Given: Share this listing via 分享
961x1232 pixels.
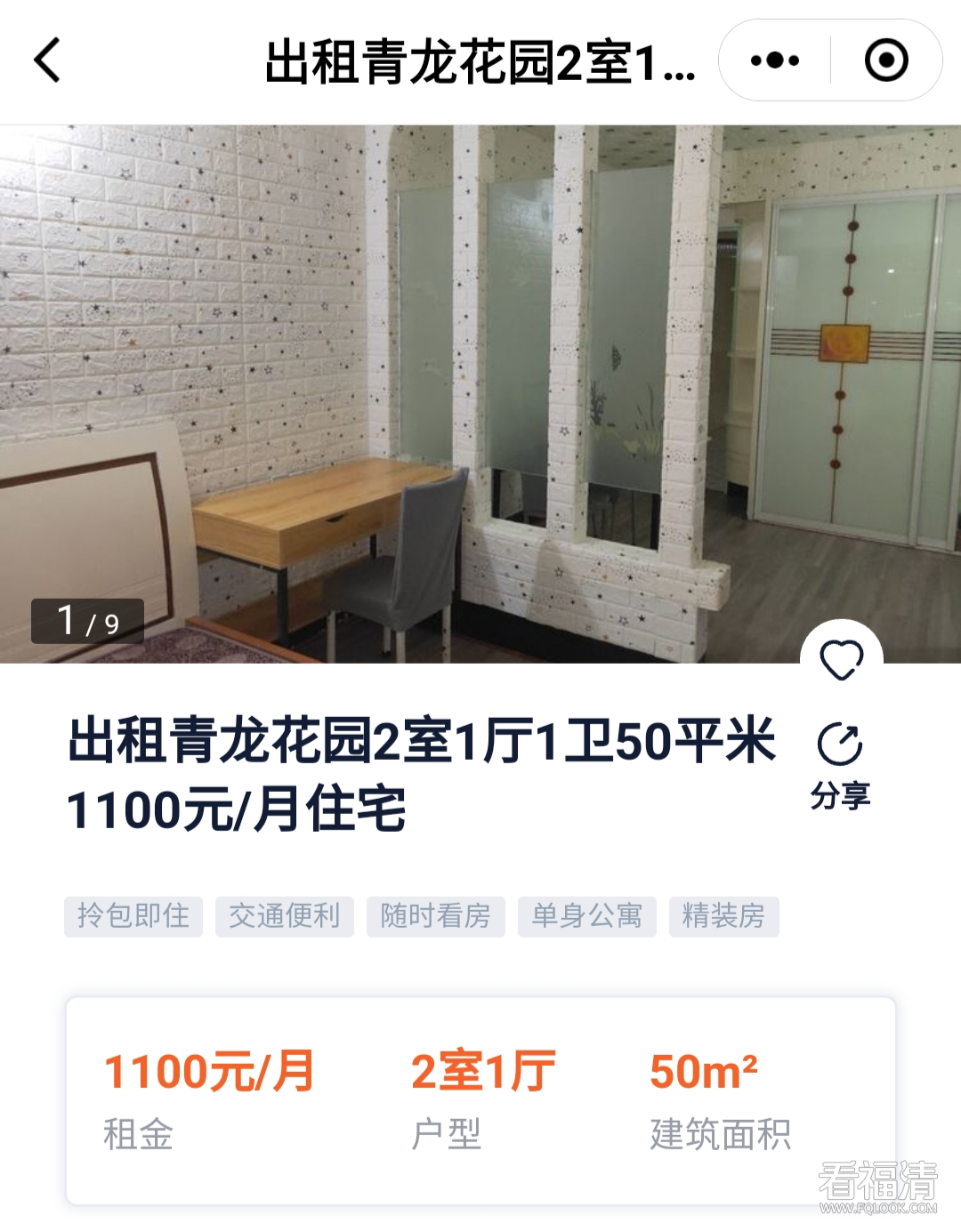Looking at the screenshot, I should [x=840, y=765].
